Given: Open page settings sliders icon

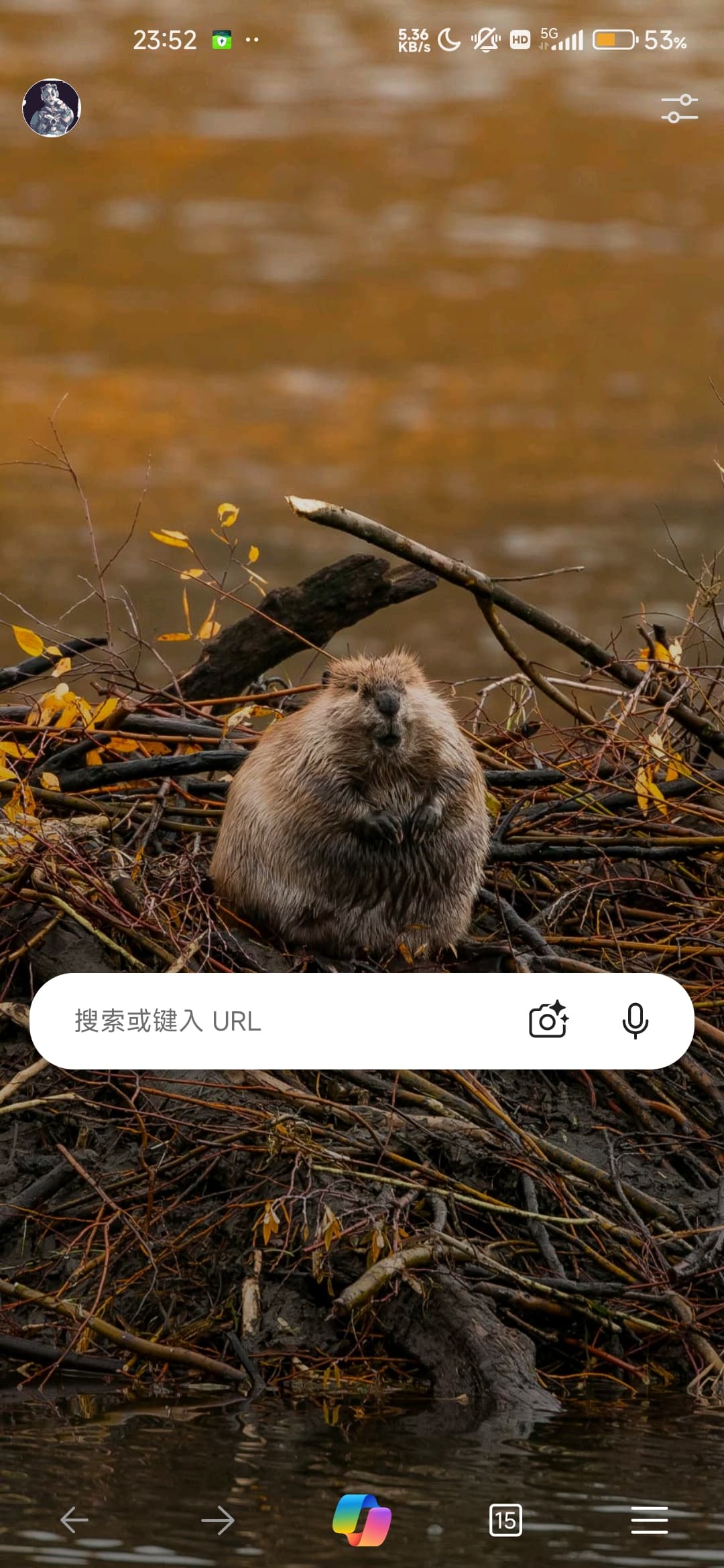Looking at the screenshot, I should [679, 109].
